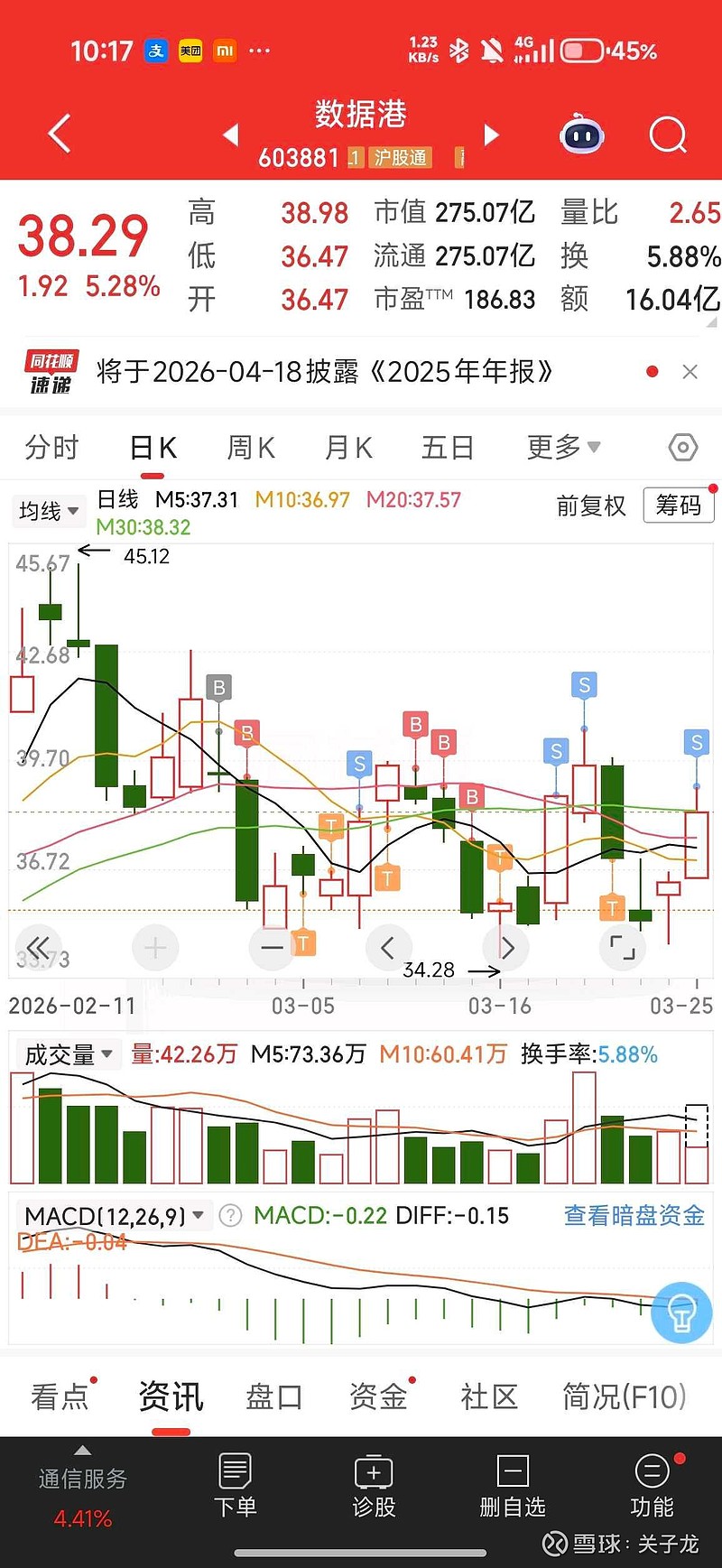Switch to the 周K chart tab
Image resolution: width=722 pixels, height=1568 pixels.
[x=250, y=447]
